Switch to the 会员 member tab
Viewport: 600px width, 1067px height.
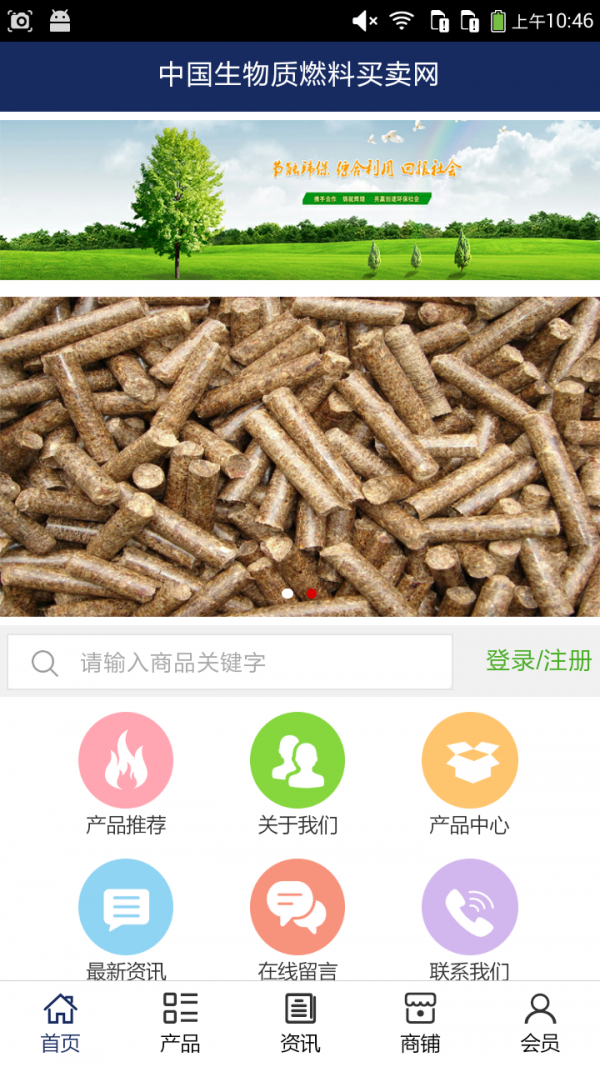point(540,1023)
